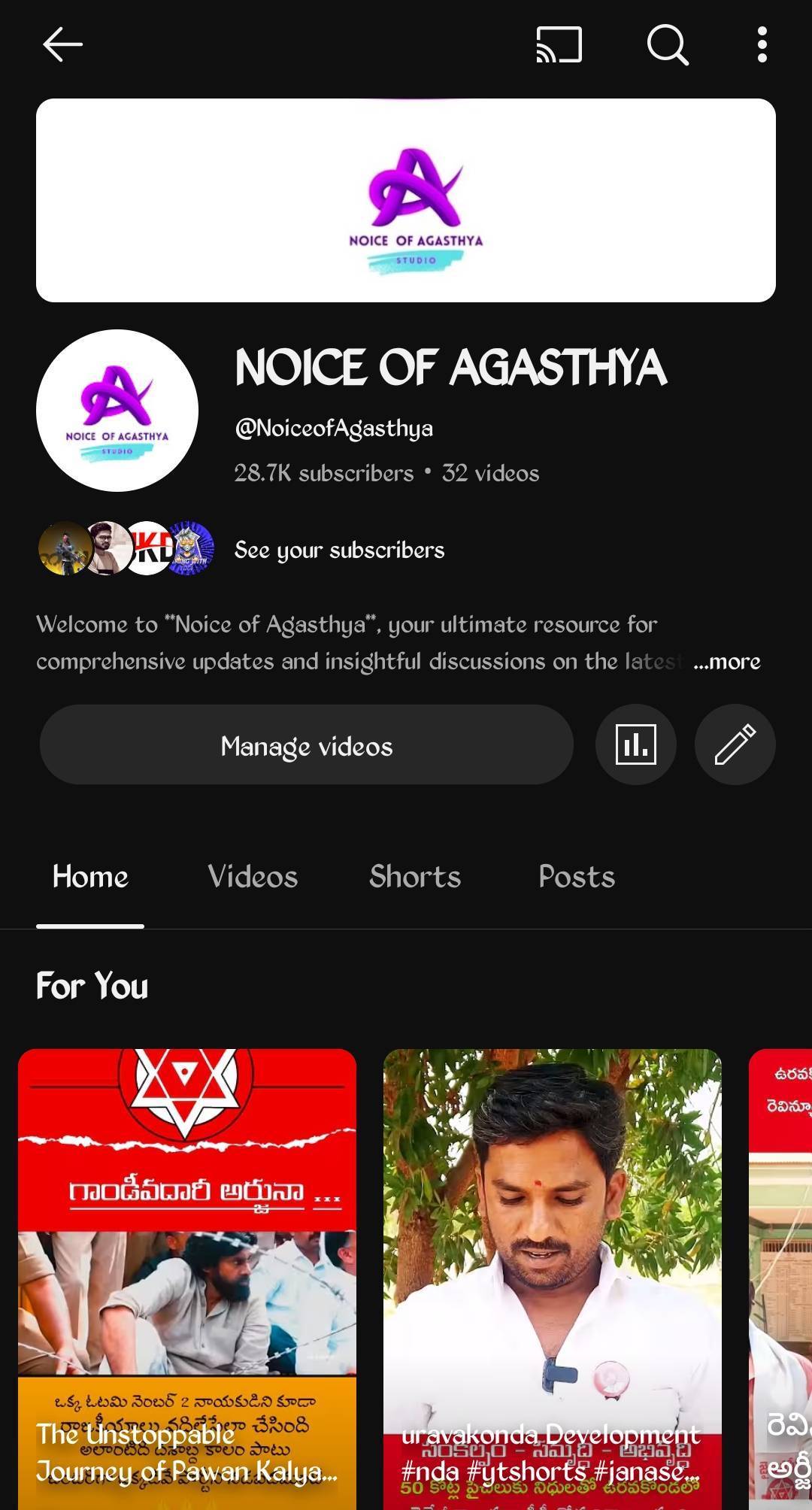Go back using the arrow icon

(x=62, y=45)
